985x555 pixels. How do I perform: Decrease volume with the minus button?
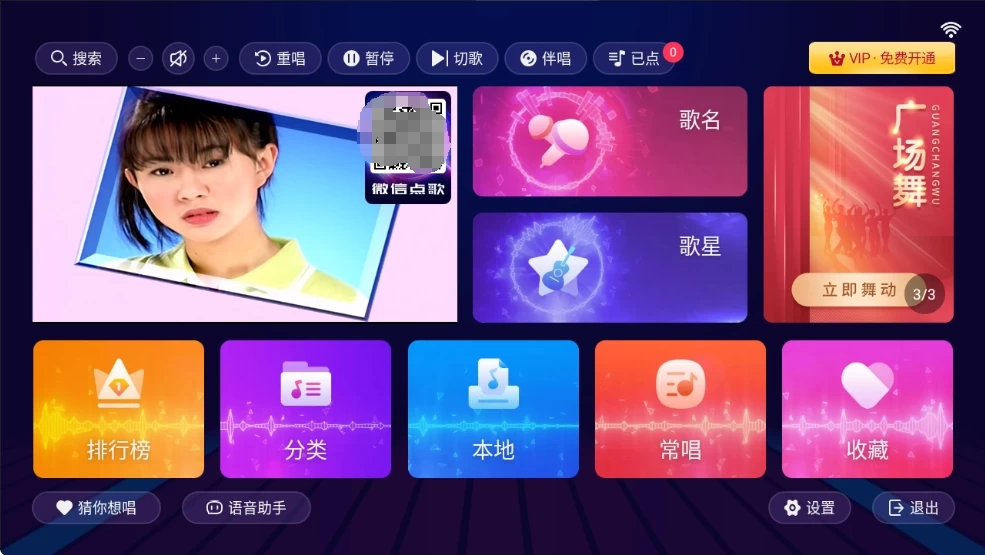pyautogui.click(x=141, y=59)
